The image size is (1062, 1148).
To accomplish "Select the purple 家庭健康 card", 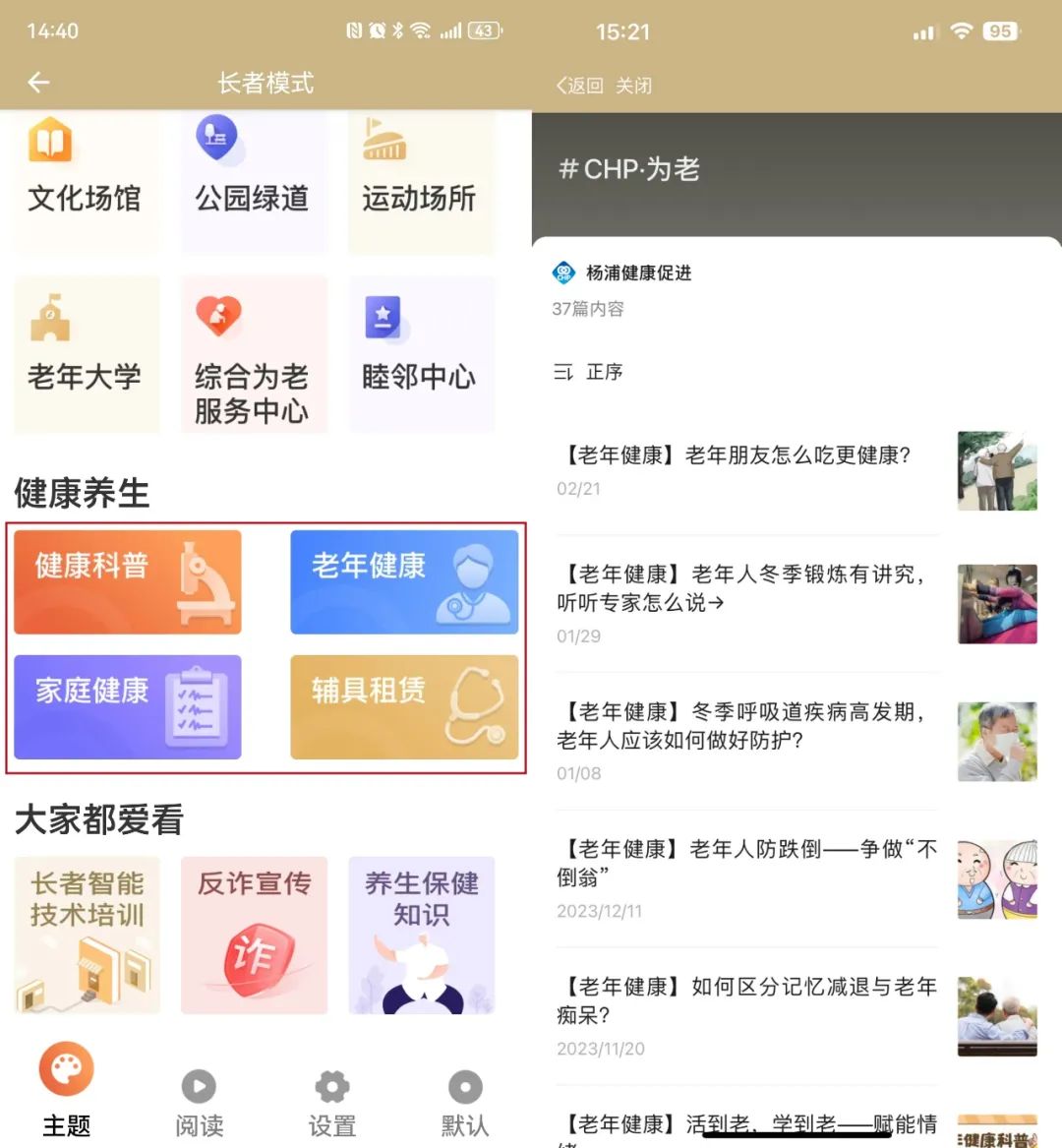I will [x=128, y=706].
